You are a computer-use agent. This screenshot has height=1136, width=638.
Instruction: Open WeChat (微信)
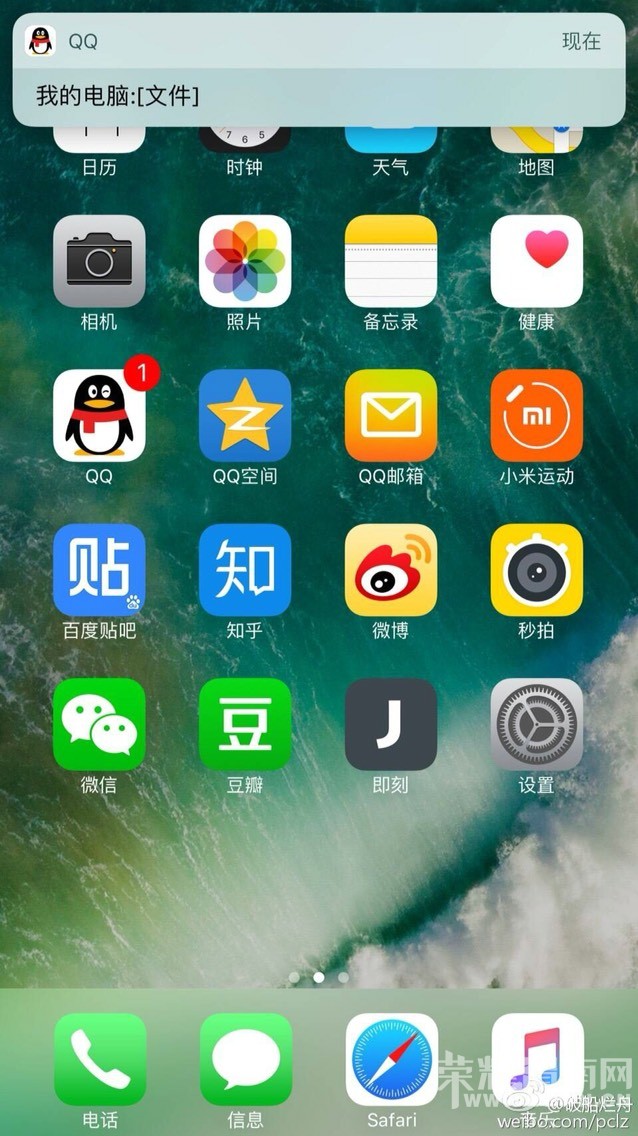[x=99, y=725]
